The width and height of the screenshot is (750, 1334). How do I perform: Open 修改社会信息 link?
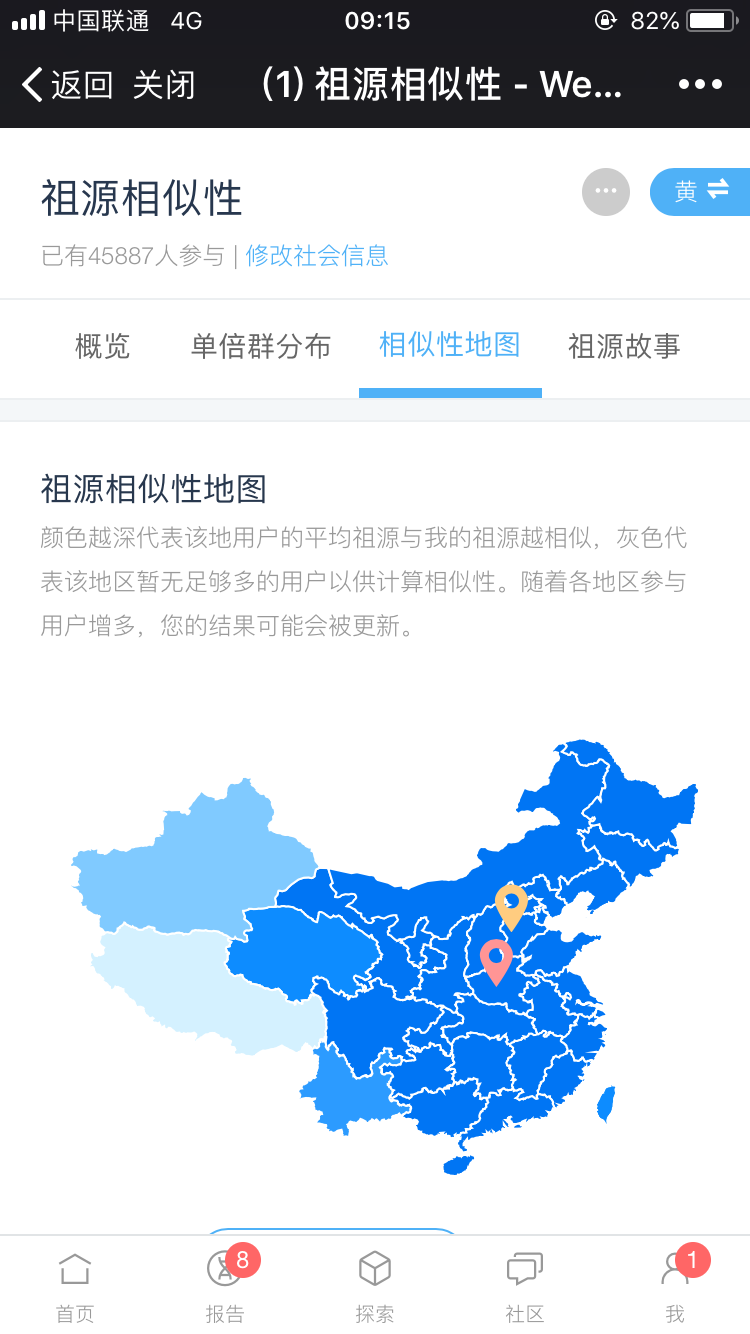(x=317, y=256)
